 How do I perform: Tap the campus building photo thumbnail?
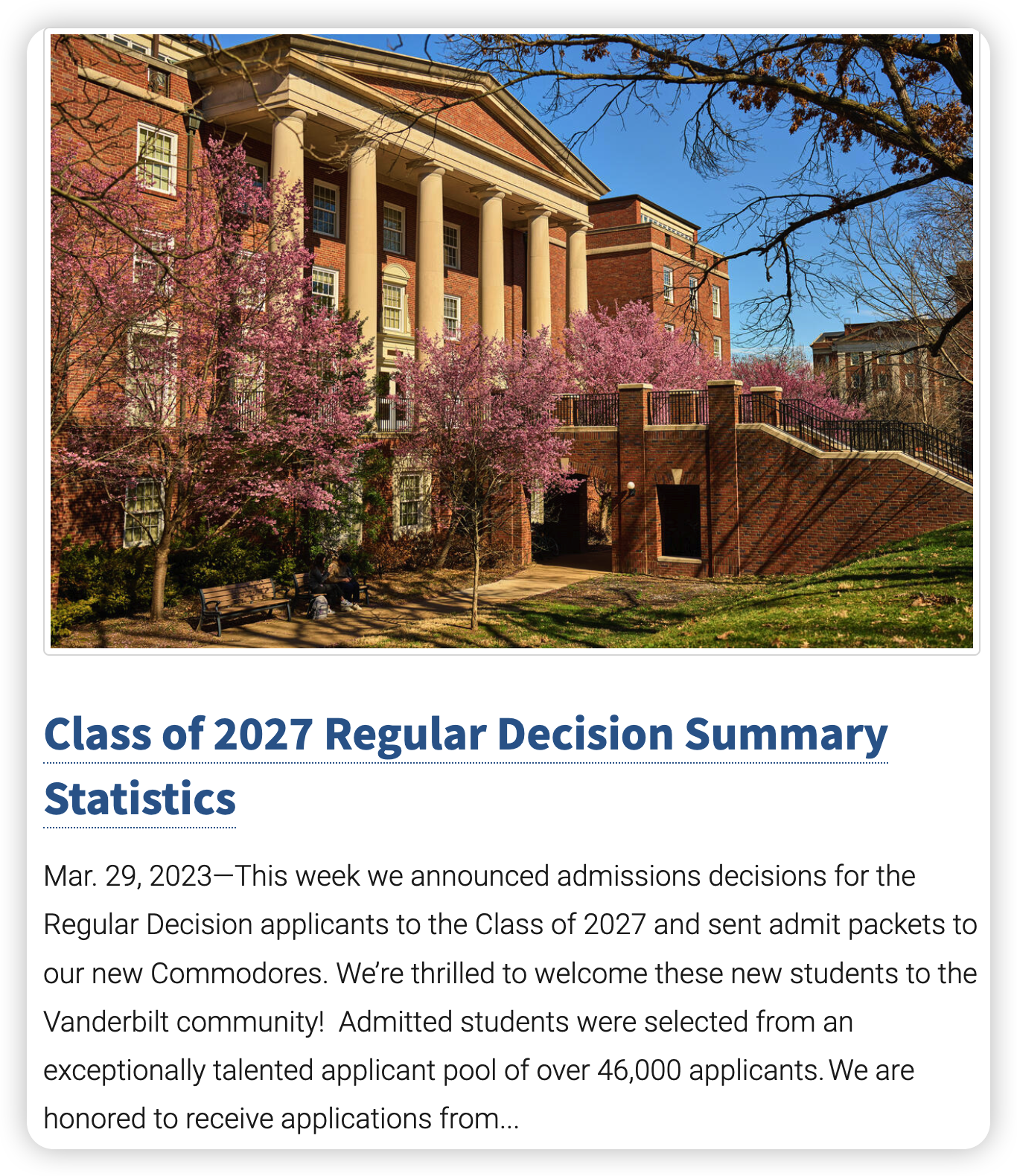coord(511,341)
